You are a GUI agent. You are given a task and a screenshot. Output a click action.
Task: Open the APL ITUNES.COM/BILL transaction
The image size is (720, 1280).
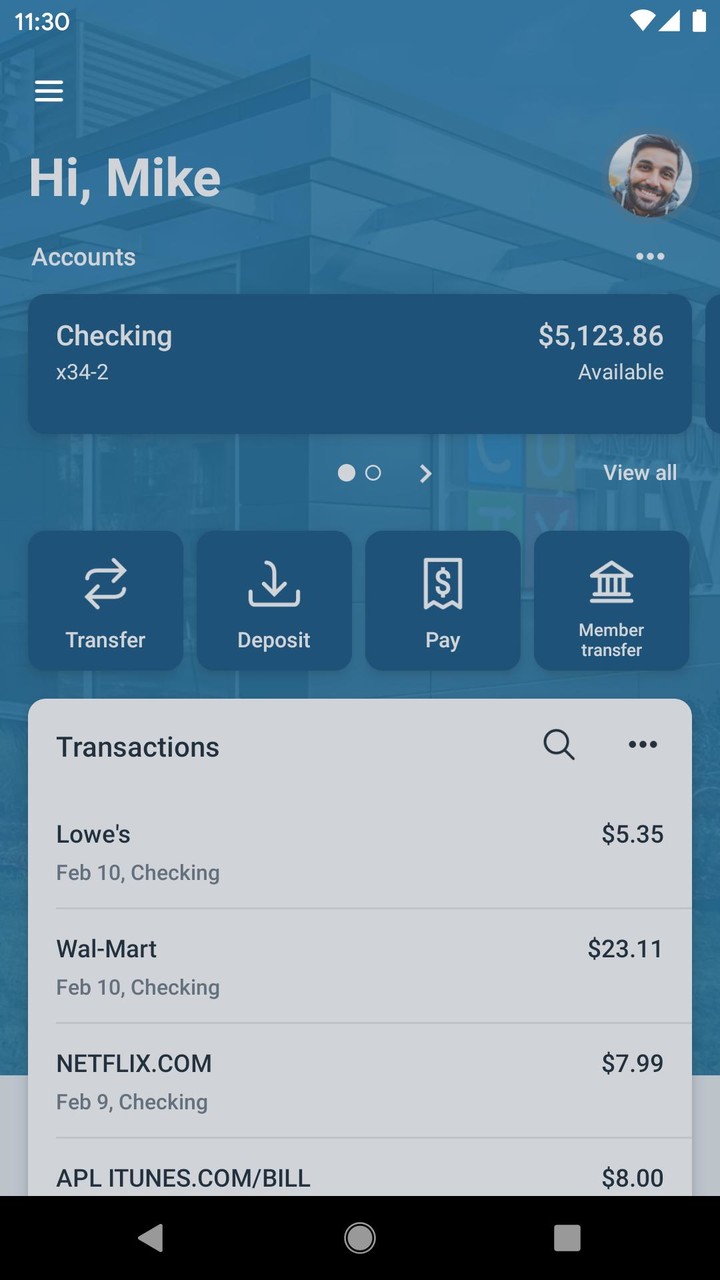tap(360, 1176)
